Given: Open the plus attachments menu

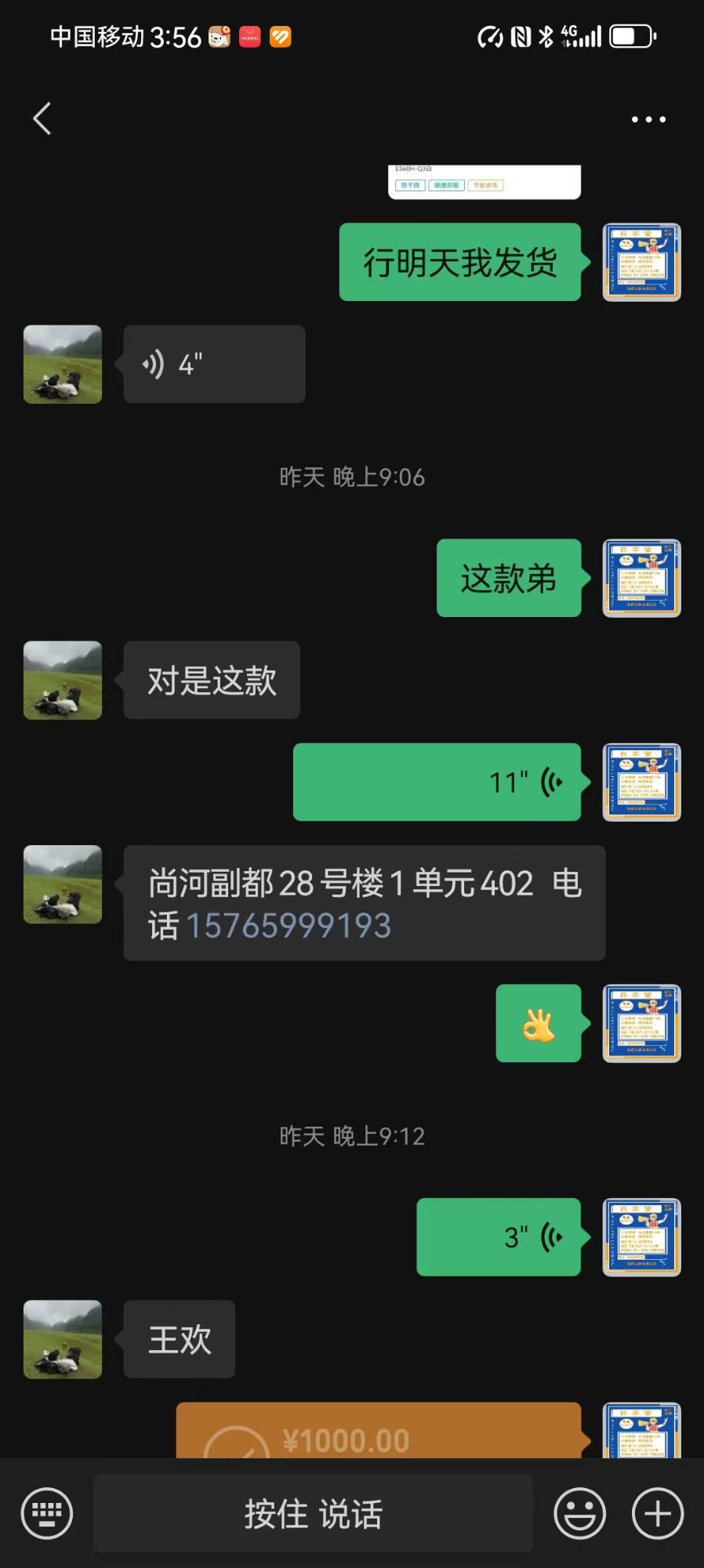Looking at the screenshot, I should (x=657, y=1513).
